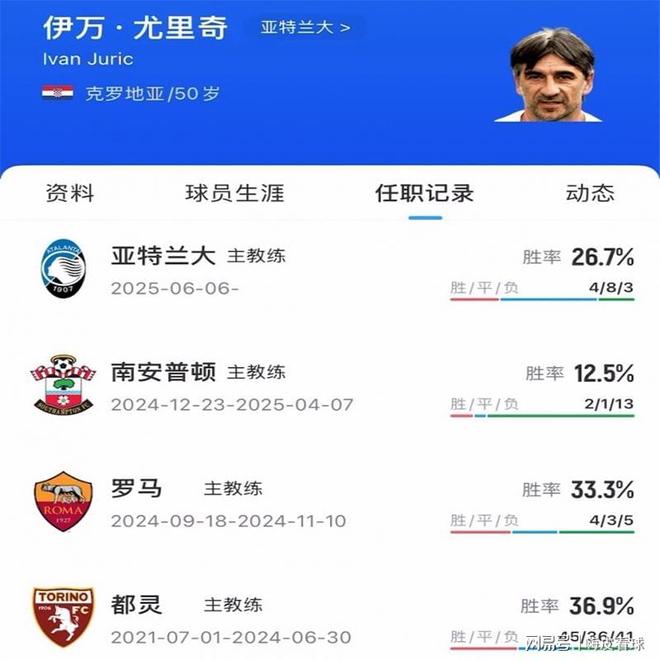
Task: Open the 都灵 coaching record row
Action: click(330, 619)
